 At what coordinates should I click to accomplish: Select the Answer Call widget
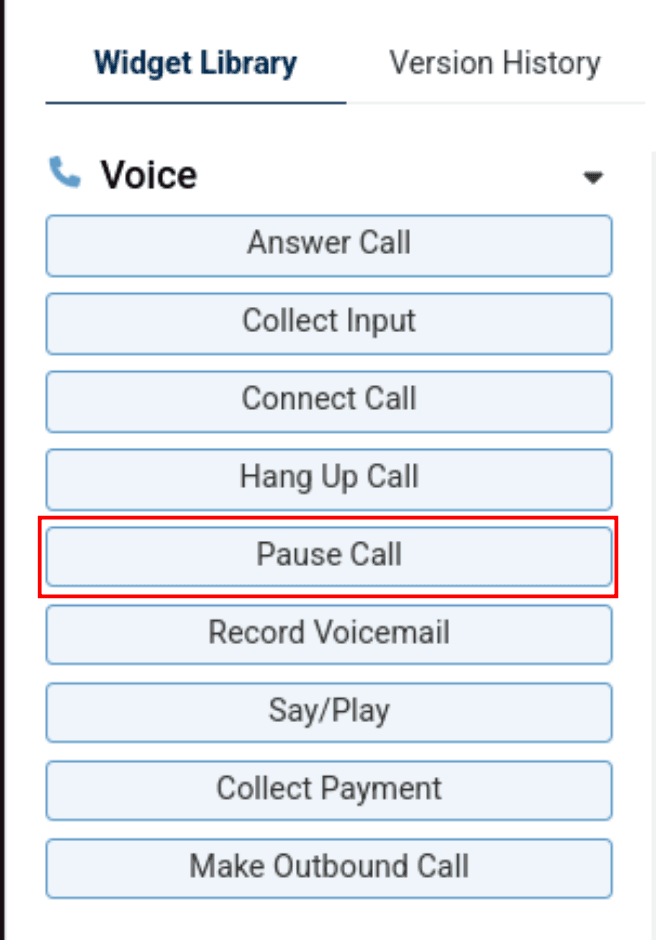(x=329, y=245)
